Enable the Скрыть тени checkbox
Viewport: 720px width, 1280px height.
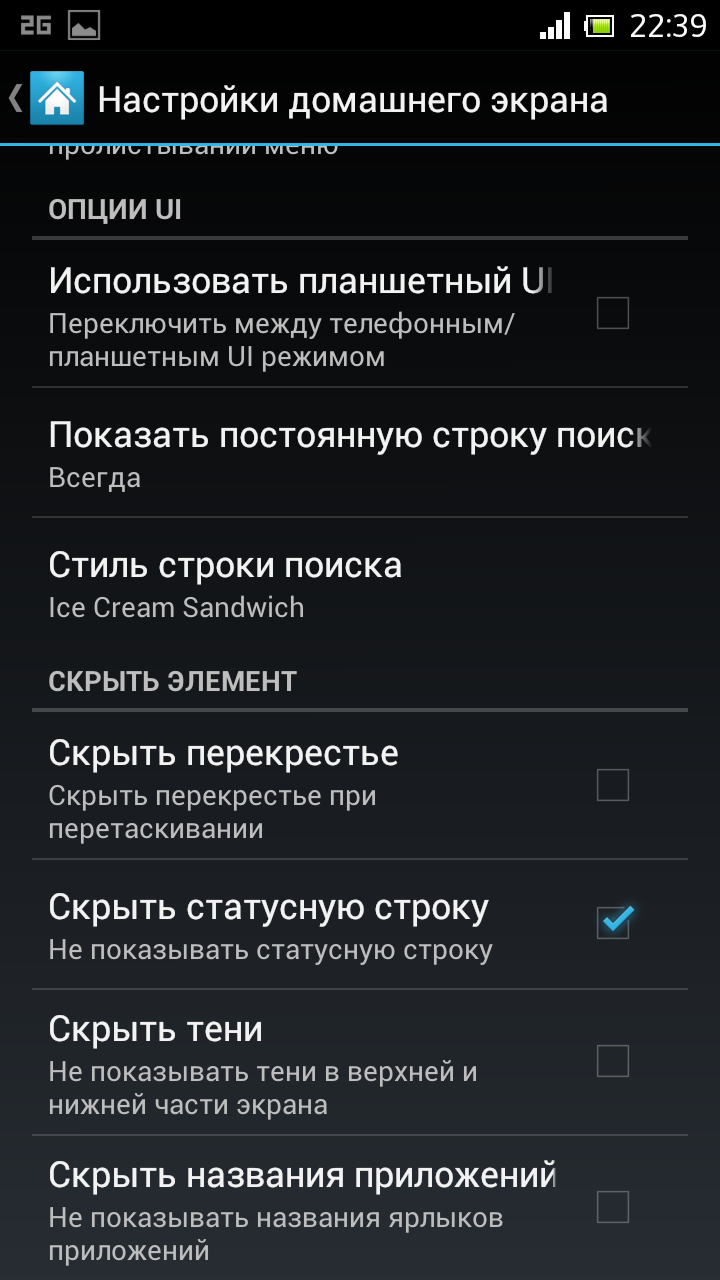pyautogui.click(x=612, y=1061)
